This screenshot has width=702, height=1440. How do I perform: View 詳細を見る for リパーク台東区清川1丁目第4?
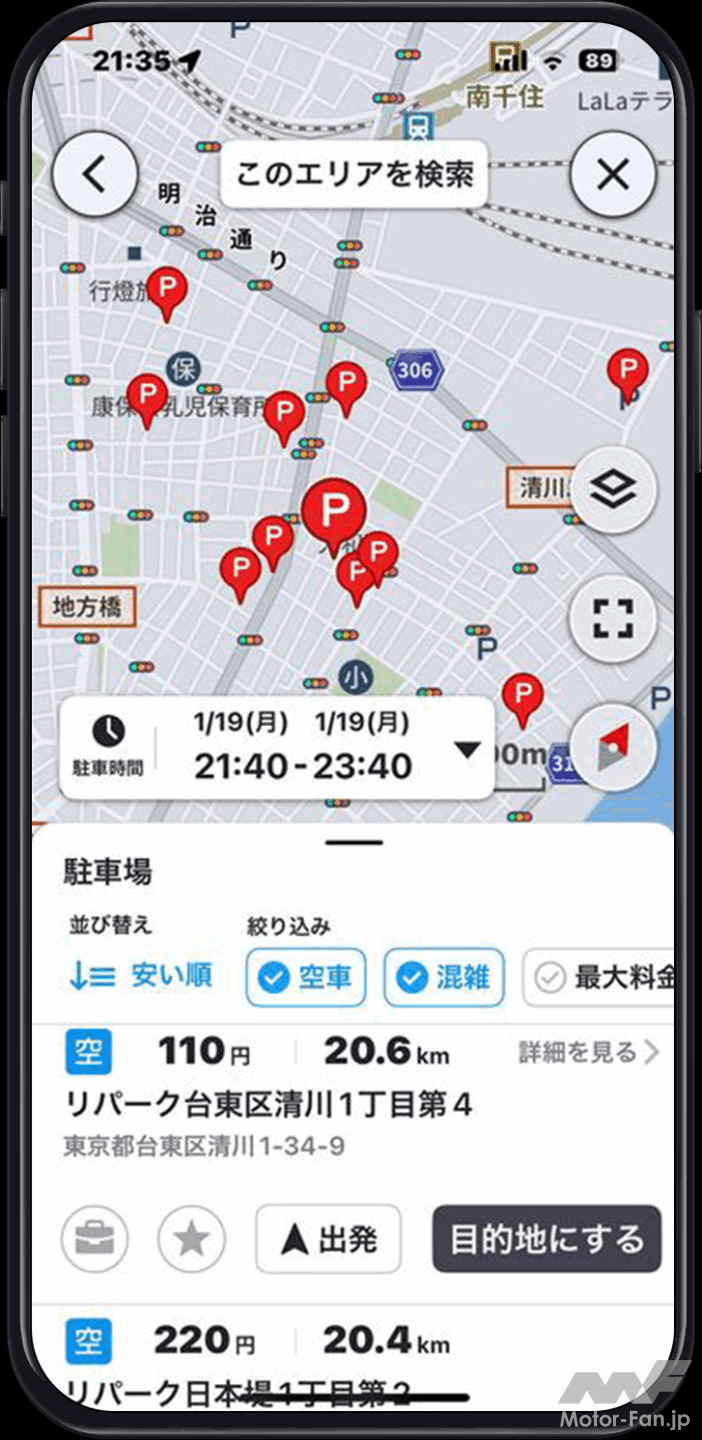(x=588, y=1052)
